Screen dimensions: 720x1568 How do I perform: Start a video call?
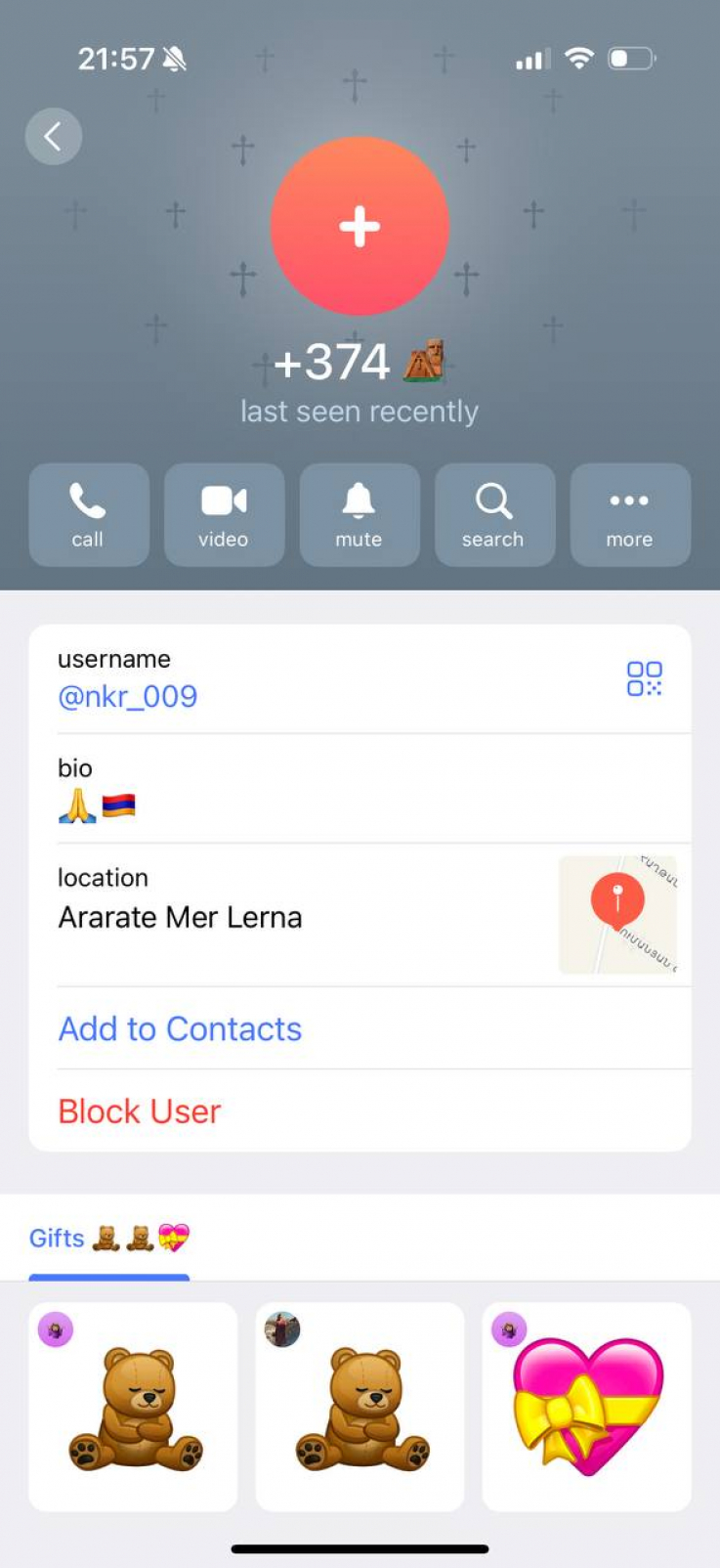tap(224, 514)
